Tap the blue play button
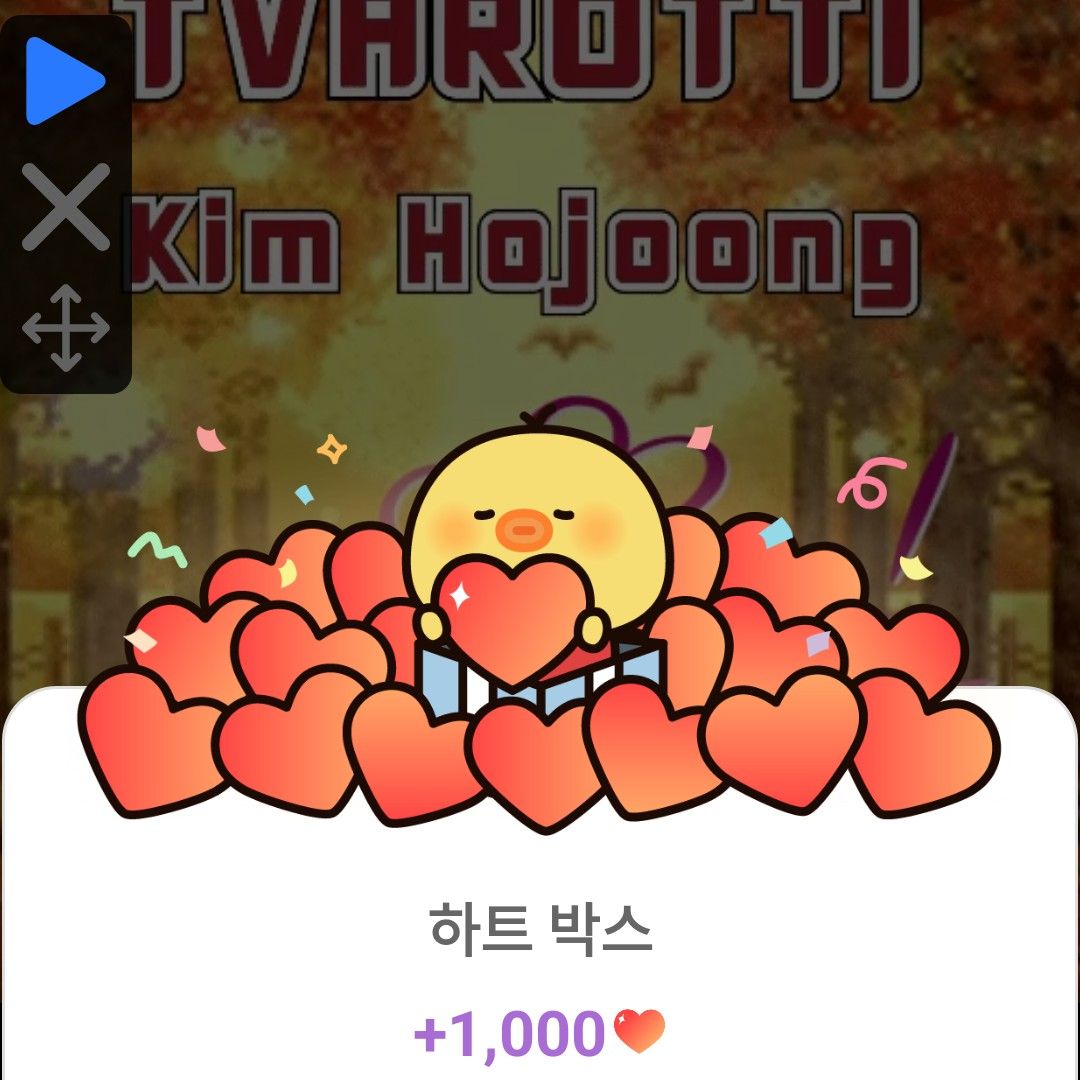1080x1080 pixels. [x=62, y=80]
